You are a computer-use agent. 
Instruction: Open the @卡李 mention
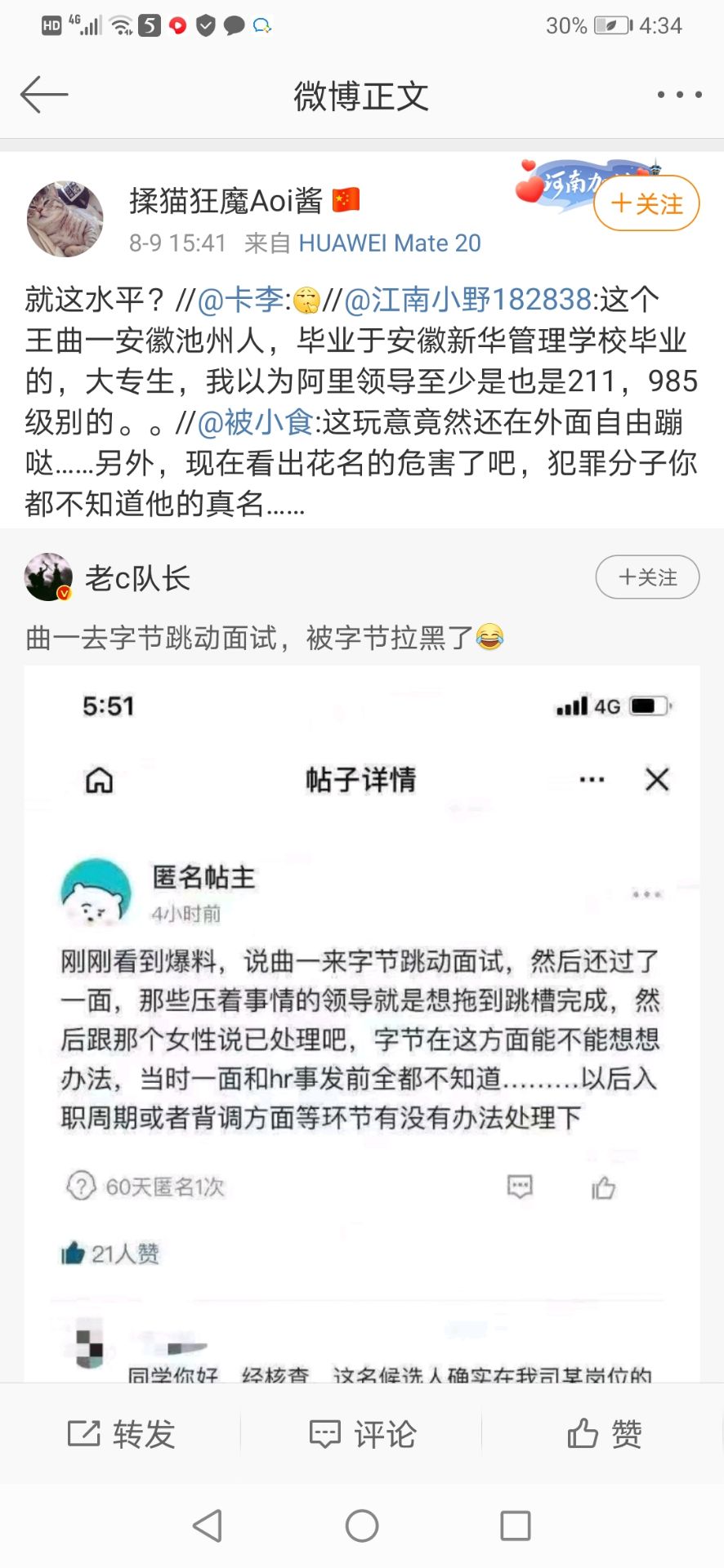tap(240, 301)
